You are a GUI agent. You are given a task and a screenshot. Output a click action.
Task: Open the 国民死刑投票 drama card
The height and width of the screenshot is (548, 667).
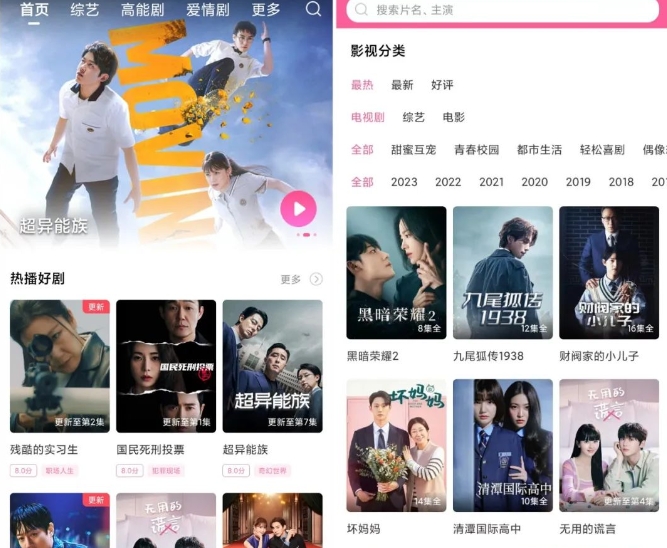[x=166, y=366]
